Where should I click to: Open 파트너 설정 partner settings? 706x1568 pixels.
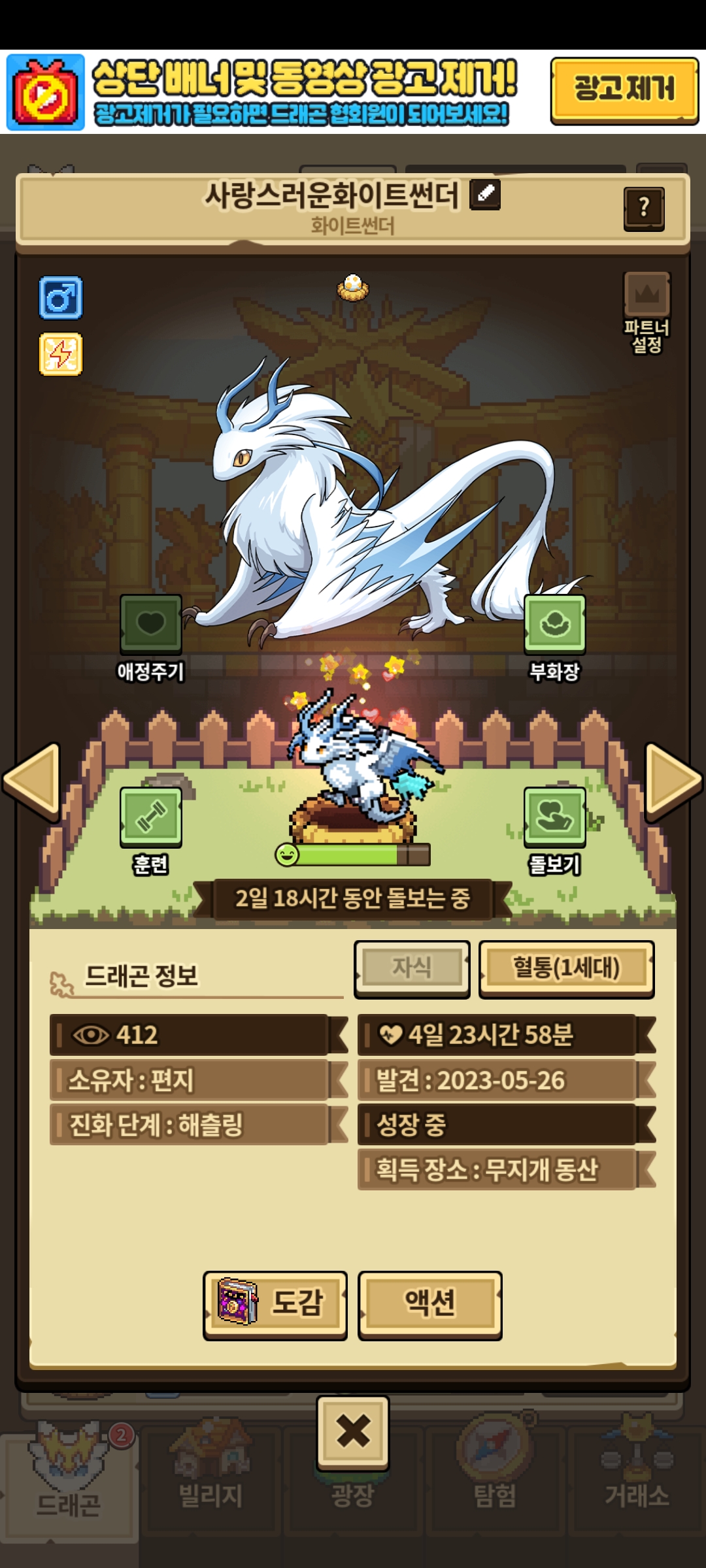click(x=647, y=312)
